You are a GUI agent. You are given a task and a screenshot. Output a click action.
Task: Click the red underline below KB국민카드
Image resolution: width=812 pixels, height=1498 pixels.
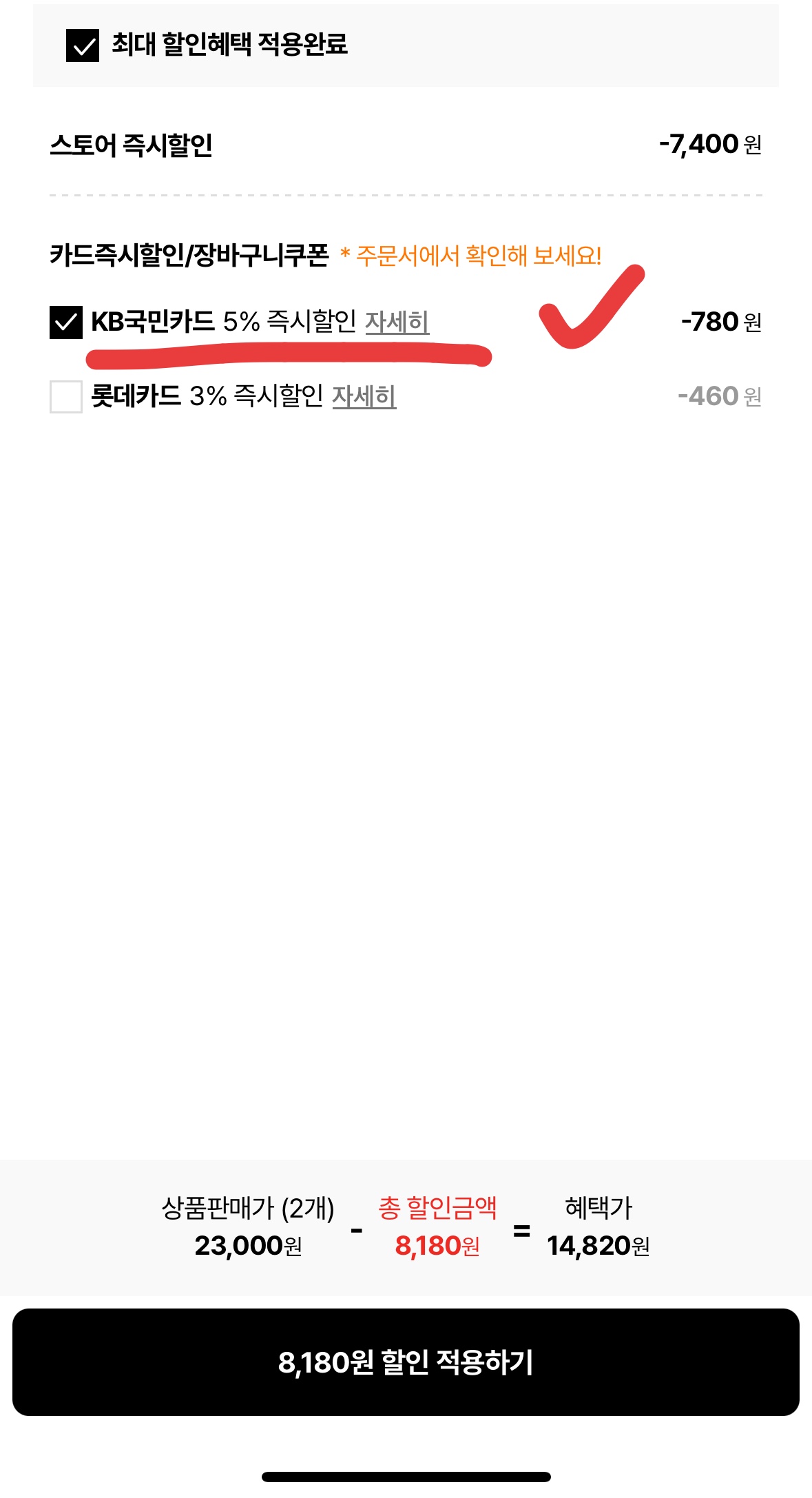[x=289, y=353]
